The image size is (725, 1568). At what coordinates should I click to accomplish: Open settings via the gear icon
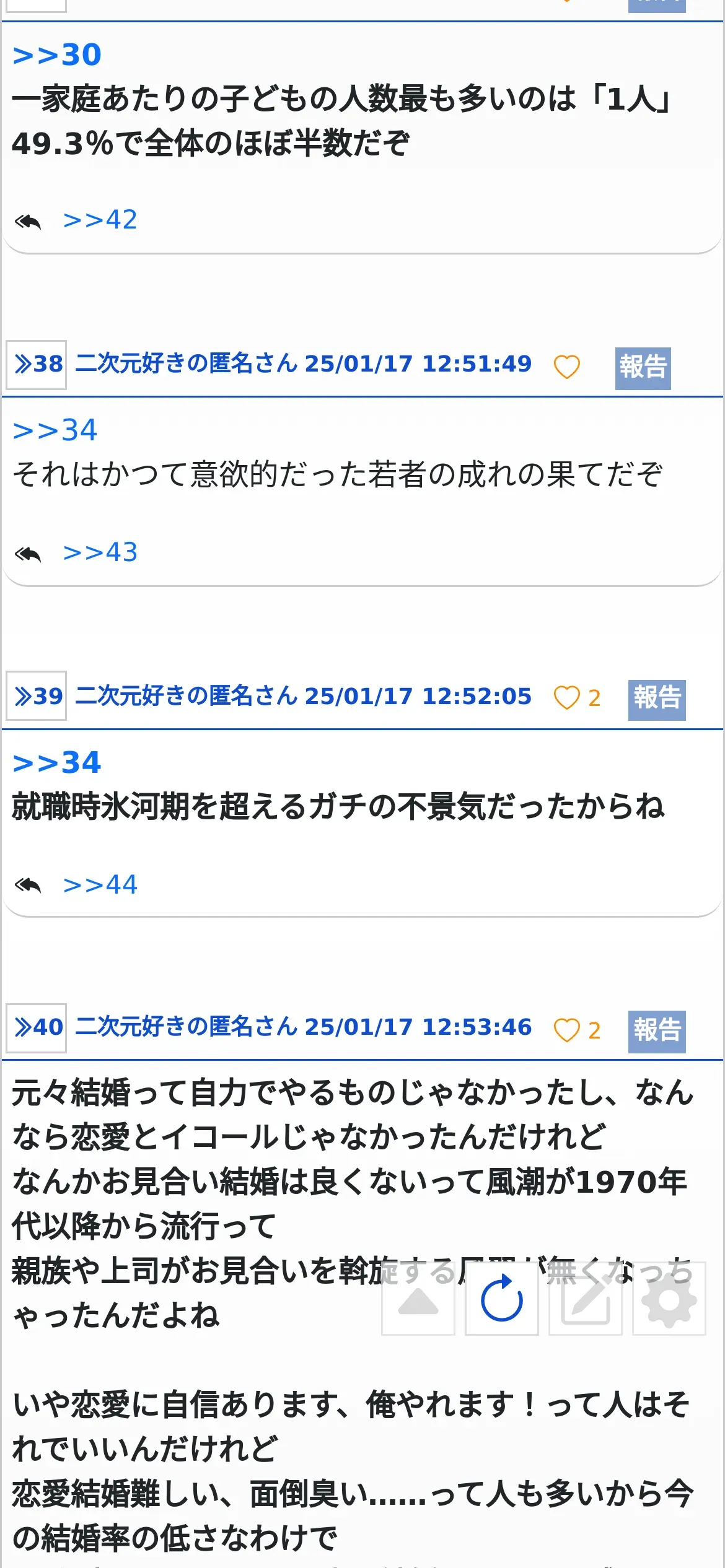pos(669,1299)
